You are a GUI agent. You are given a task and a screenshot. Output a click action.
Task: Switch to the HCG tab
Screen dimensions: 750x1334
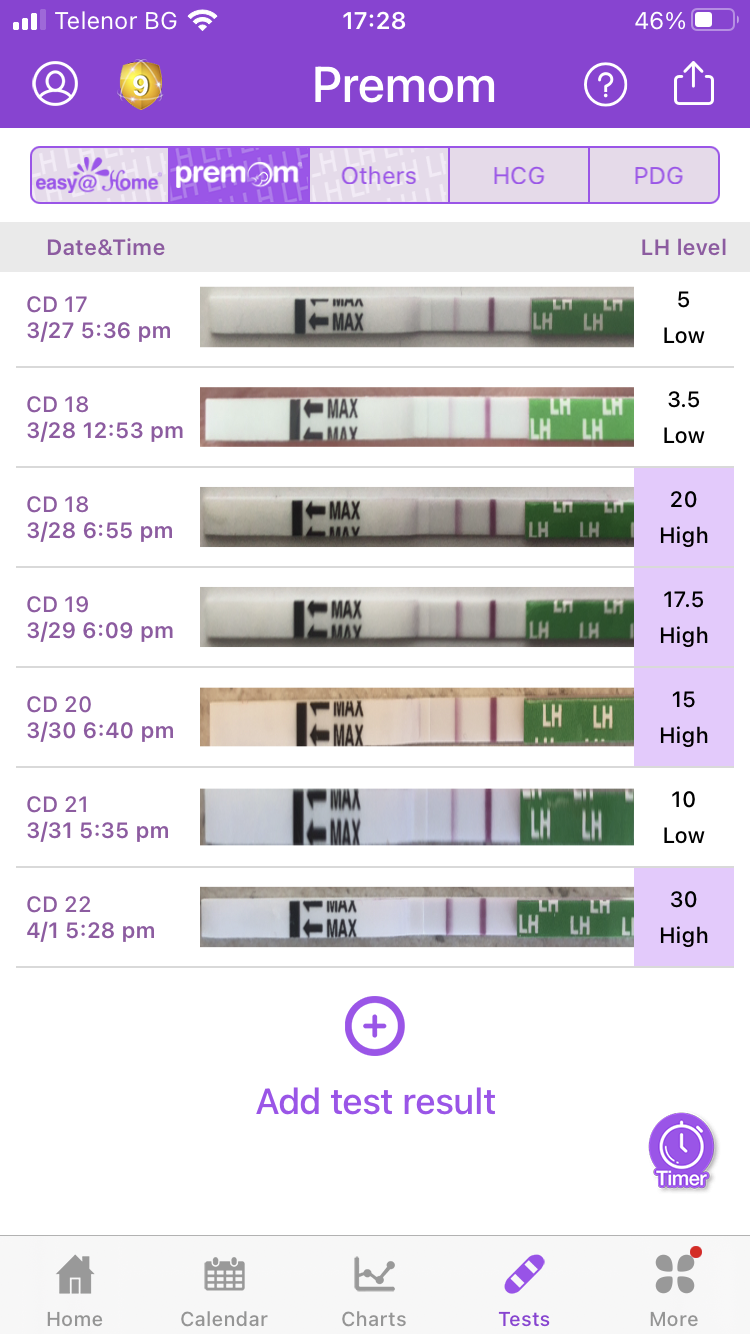[x=519, y=176]
